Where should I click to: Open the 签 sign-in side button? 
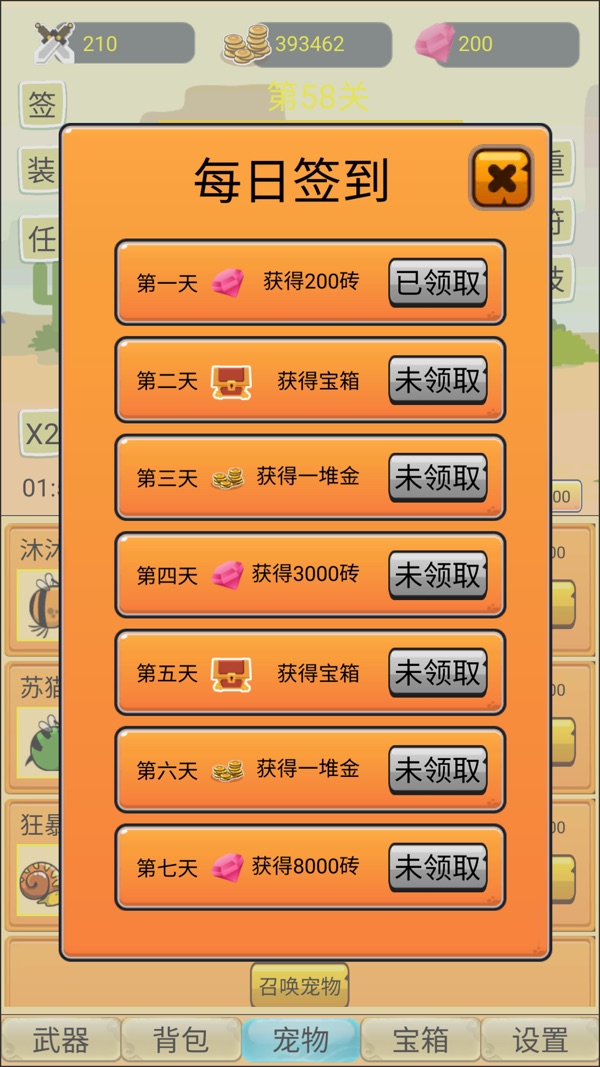[x=41, y=105]
